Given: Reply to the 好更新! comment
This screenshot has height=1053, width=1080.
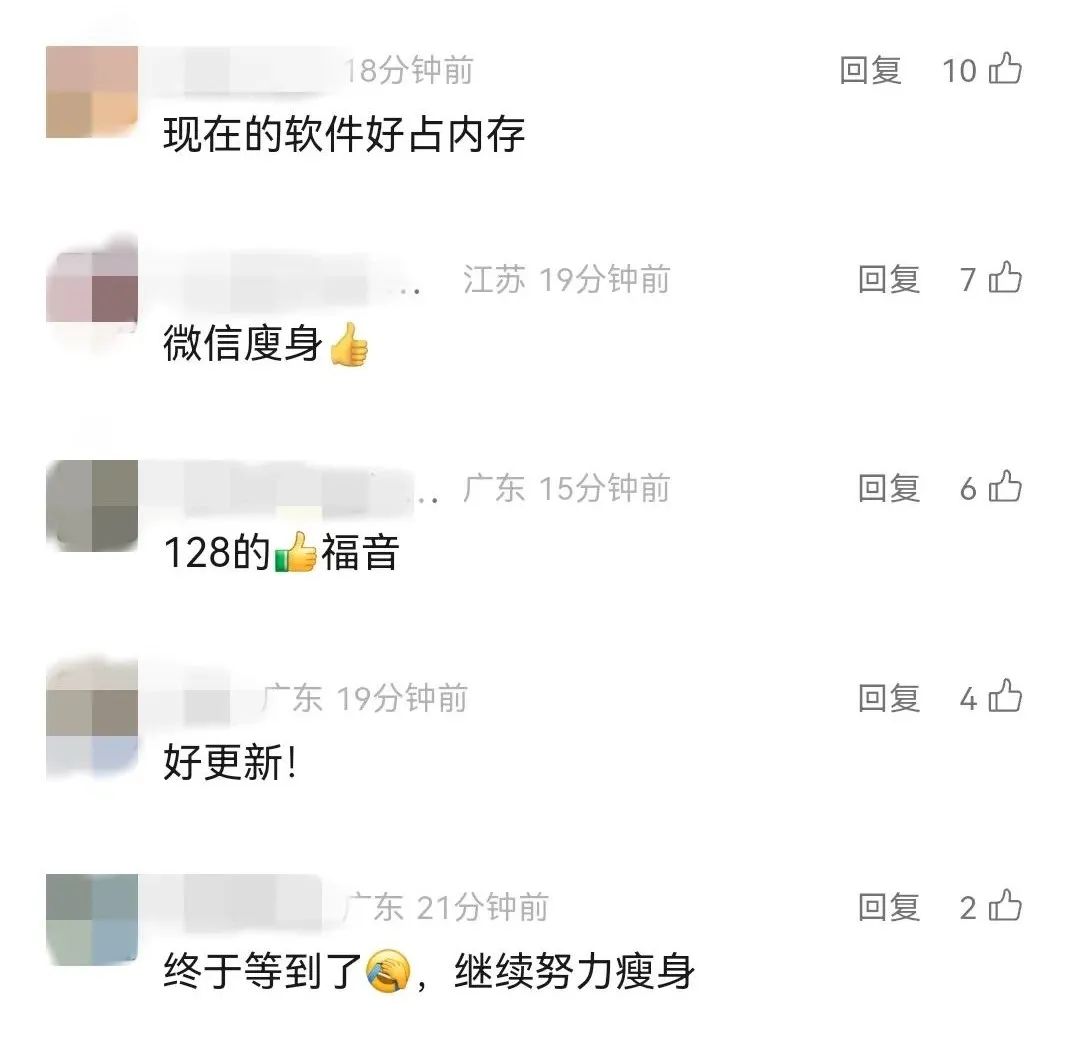Looking at the screenshot, I should (x=888, y=698).
